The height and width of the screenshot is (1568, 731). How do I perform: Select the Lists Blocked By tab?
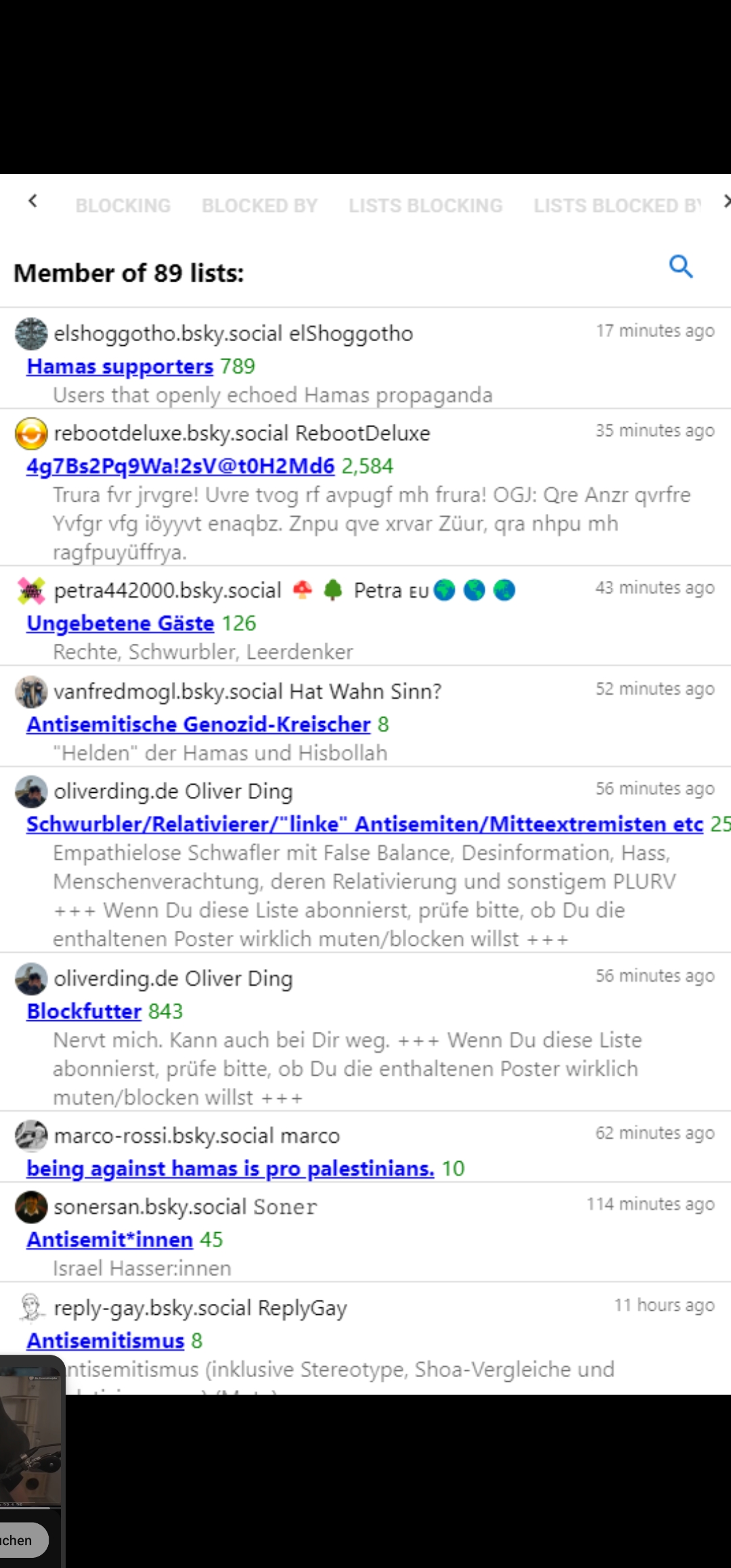coord(617,206)
